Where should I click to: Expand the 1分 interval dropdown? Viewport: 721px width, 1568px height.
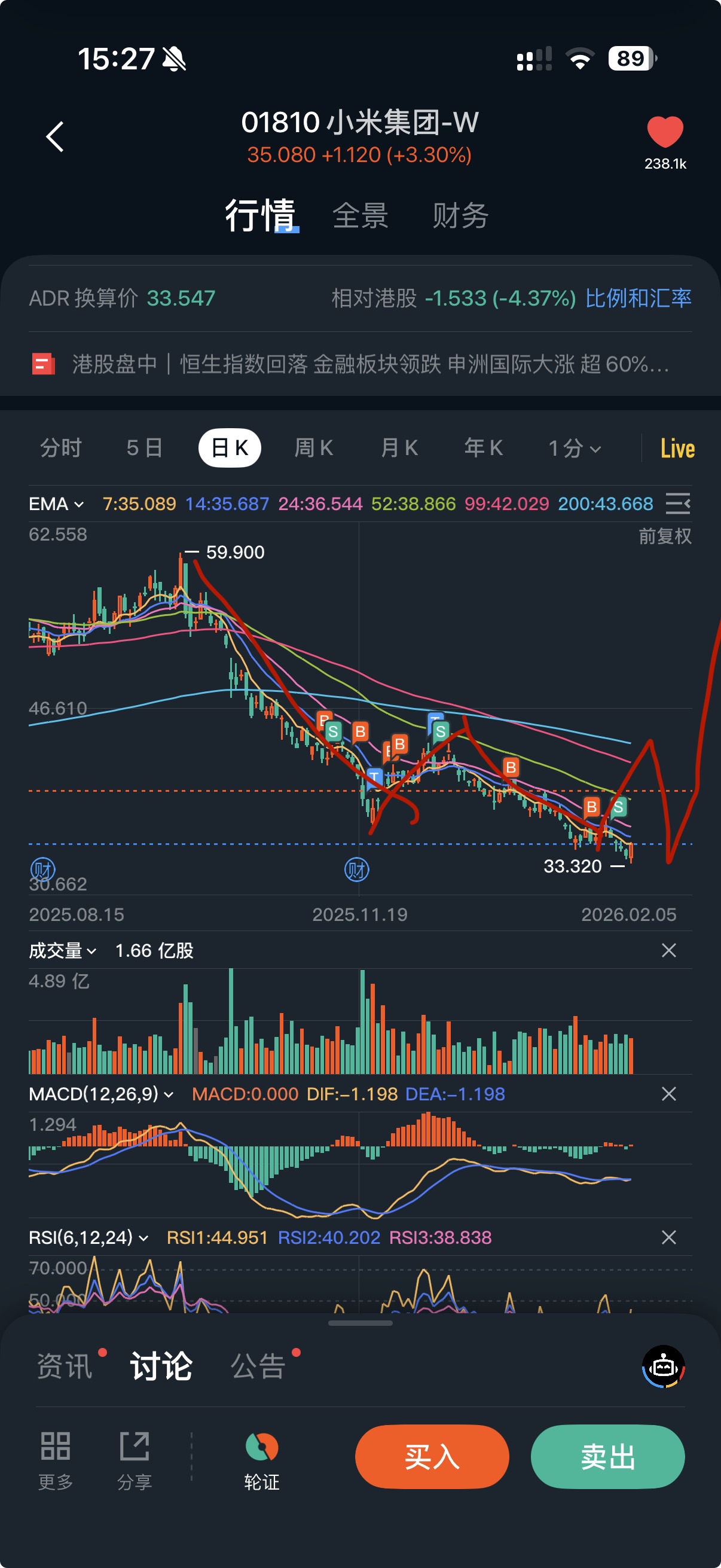point(575,449)
